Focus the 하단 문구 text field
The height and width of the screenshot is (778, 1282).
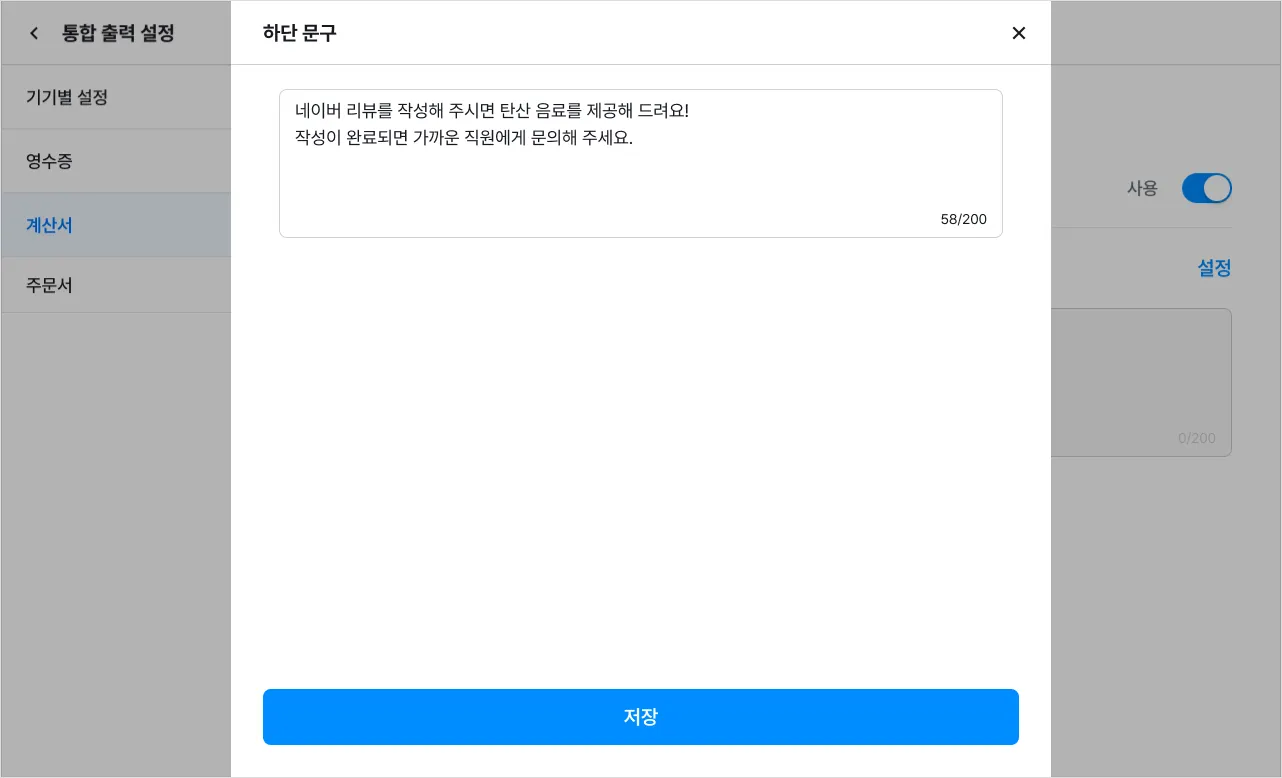(x=640, y=163)
